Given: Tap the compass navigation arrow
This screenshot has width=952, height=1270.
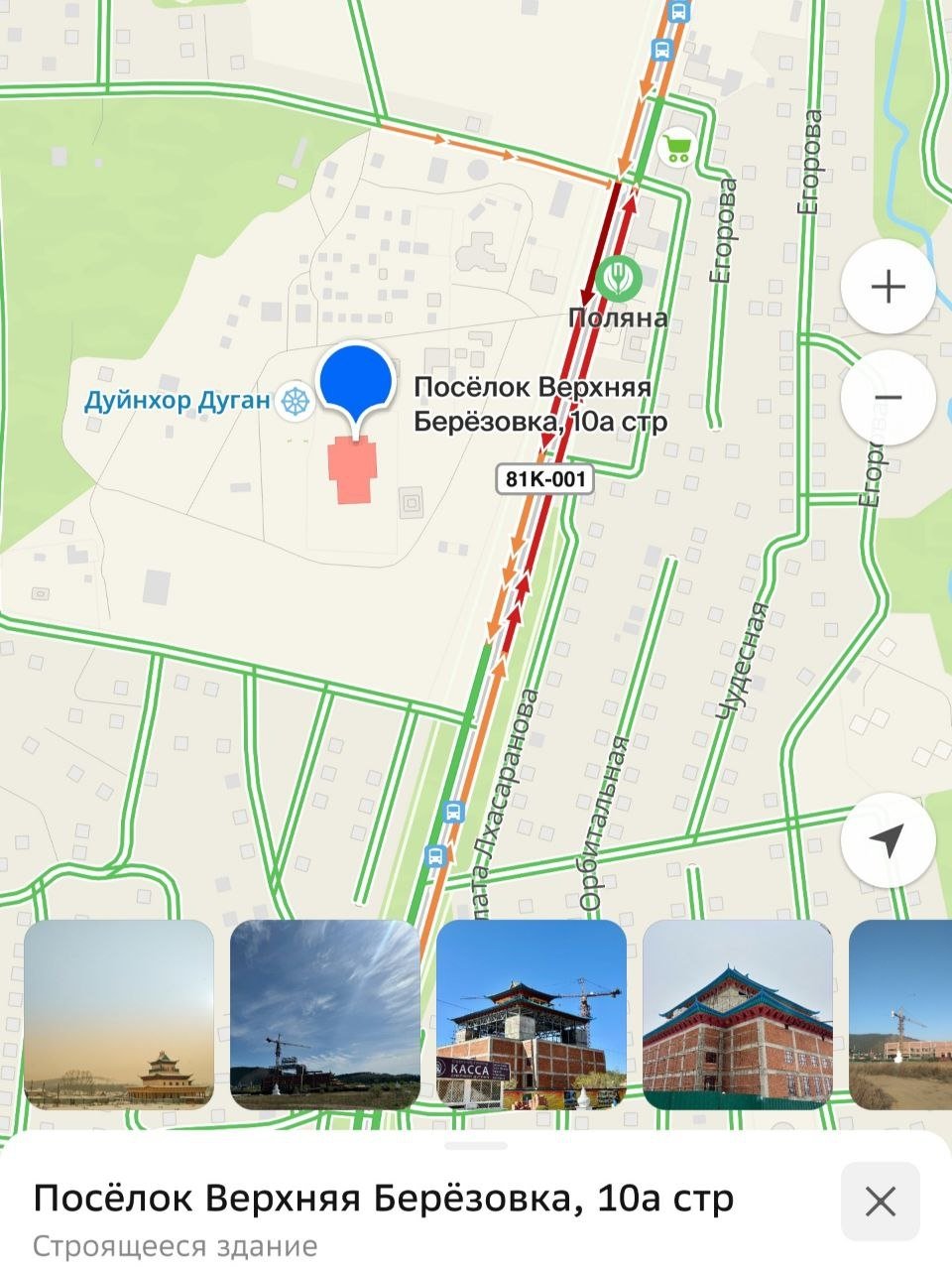Looking at the screenshot, I should click(x=886, y=838).
